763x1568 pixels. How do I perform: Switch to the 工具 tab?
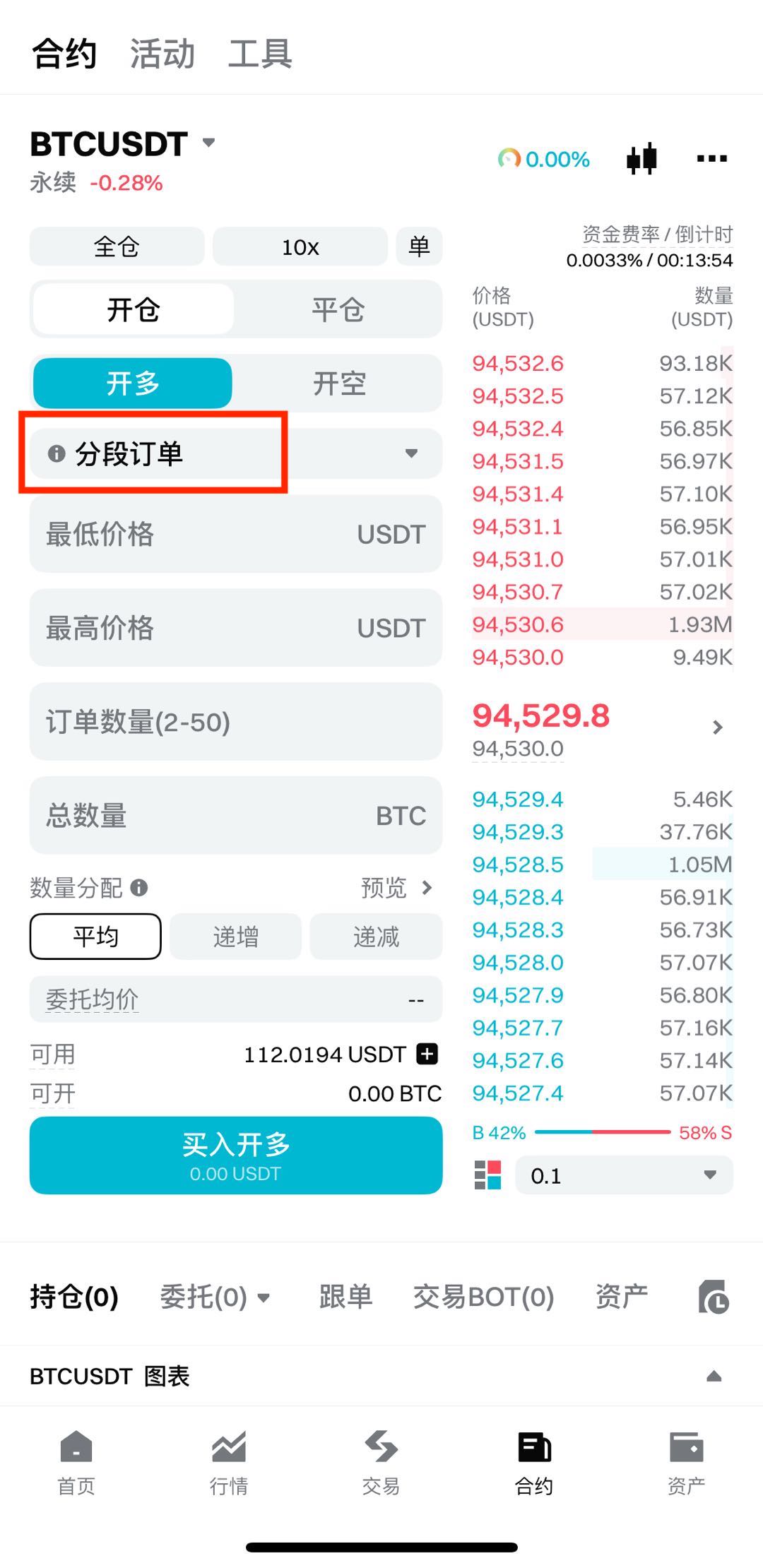coord(259,54)
